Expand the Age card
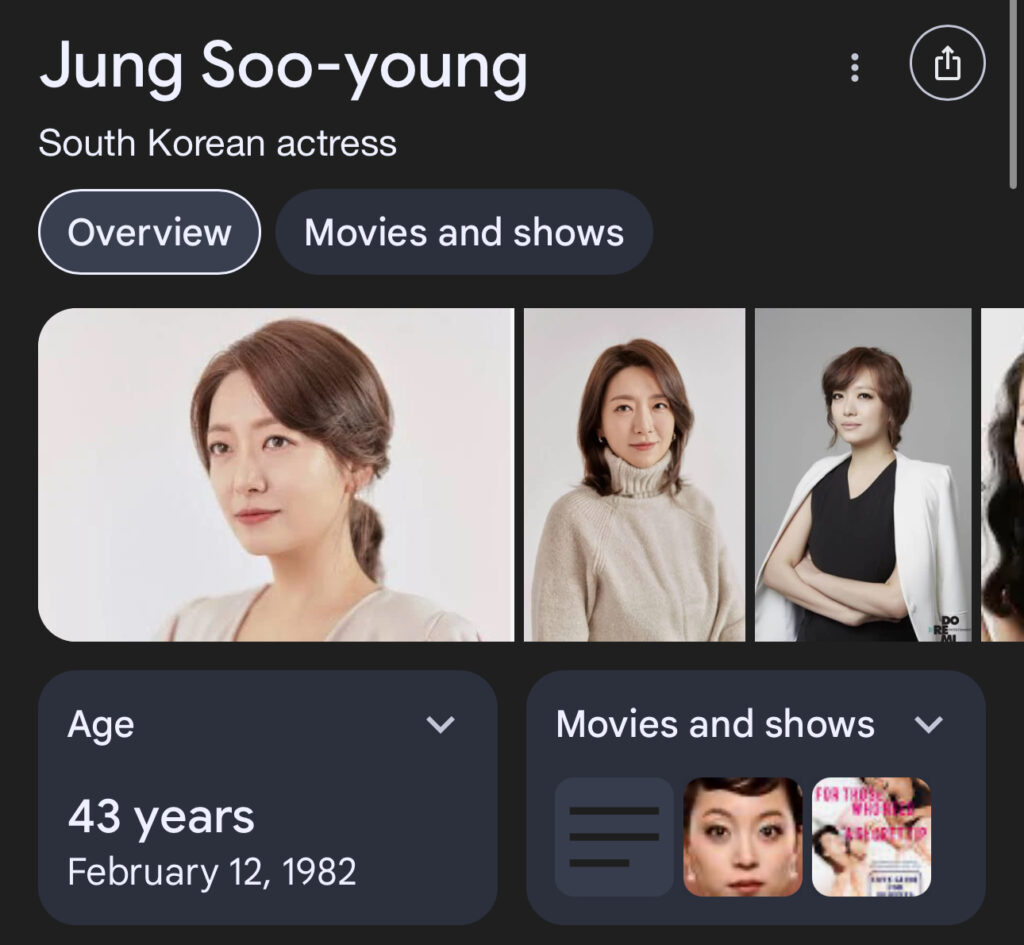1024x945 pixels. (440, 724)
